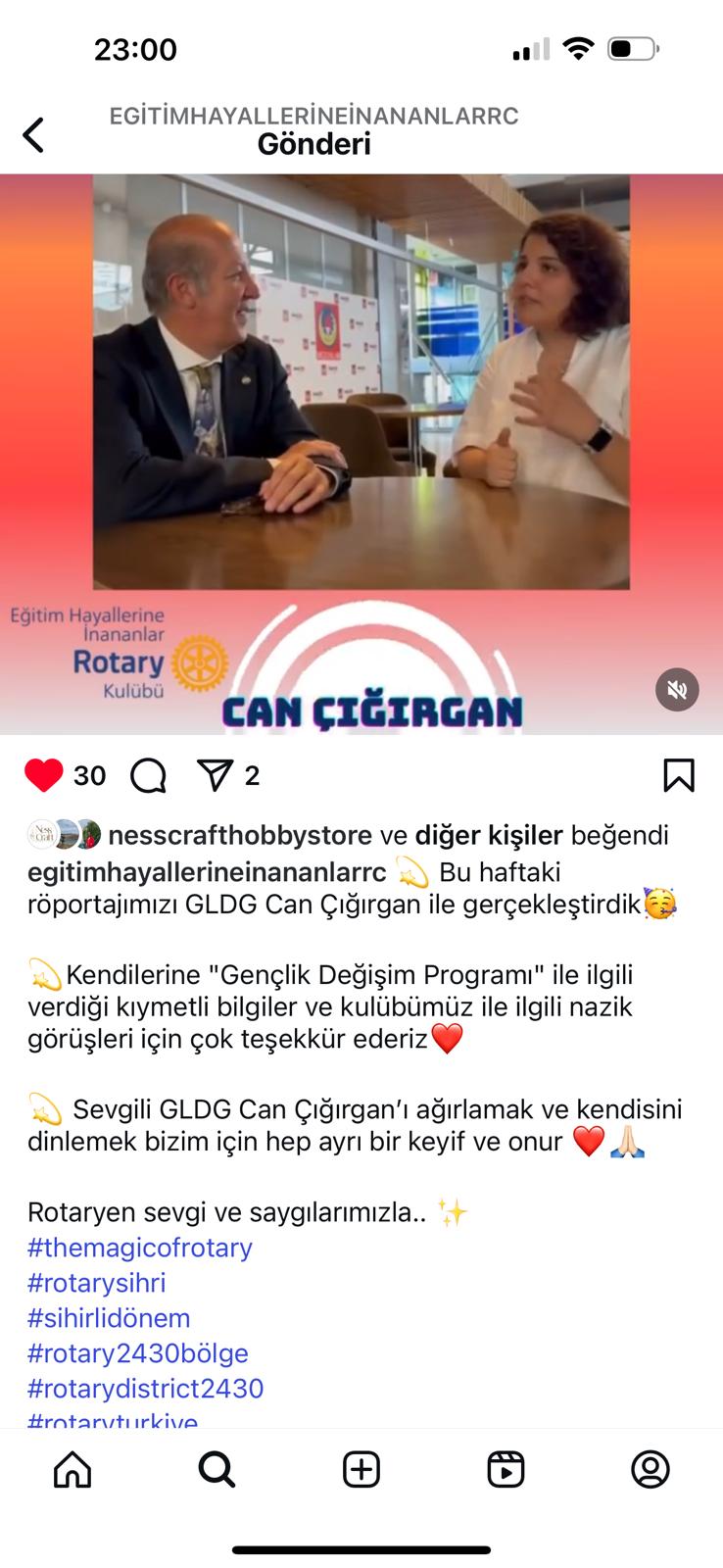The image size is (723, 1568).
Task: Tap the red heart like icon
Action: point(43,775)
